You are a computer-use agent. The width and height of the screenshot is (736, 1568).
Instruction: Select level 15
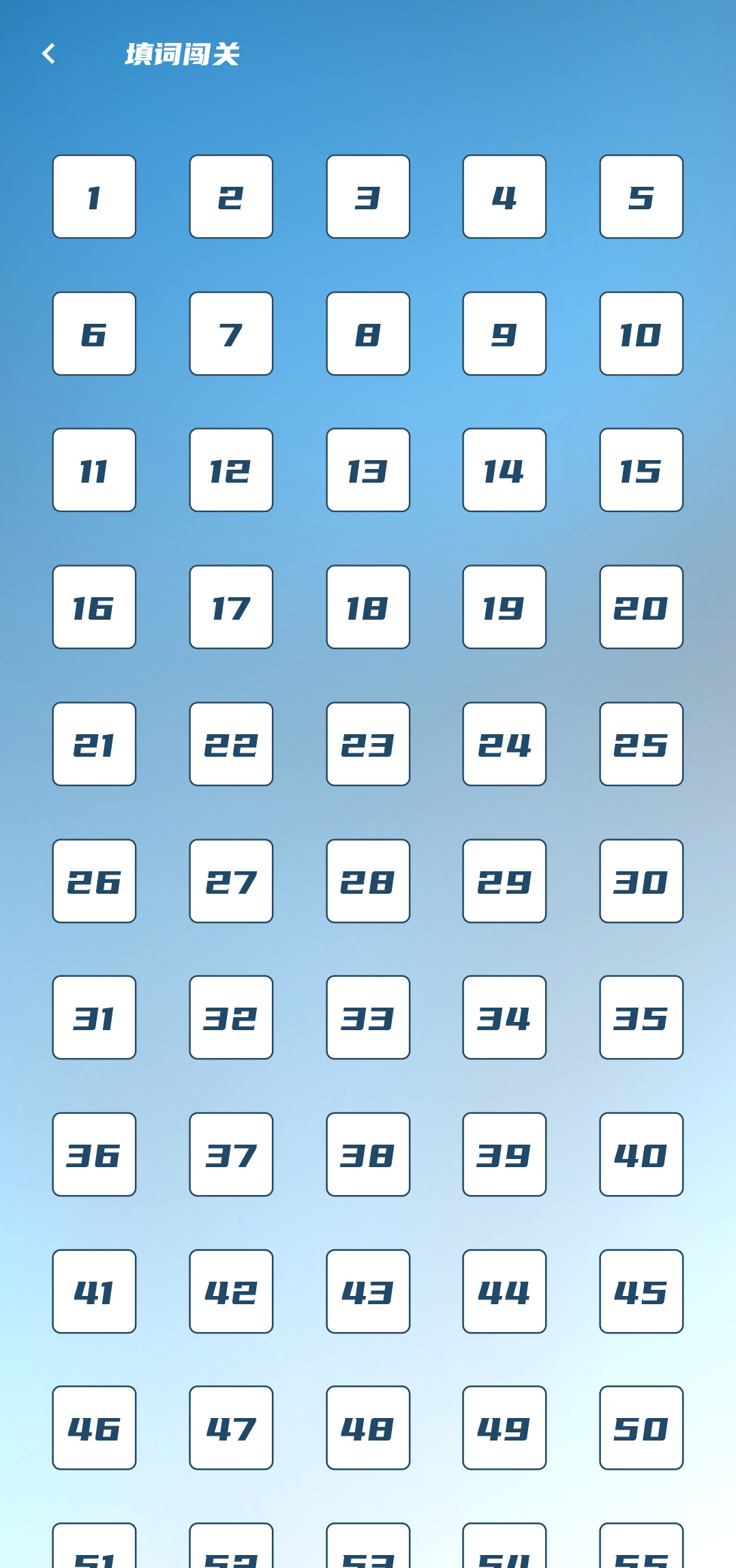(x=641, y=470)
